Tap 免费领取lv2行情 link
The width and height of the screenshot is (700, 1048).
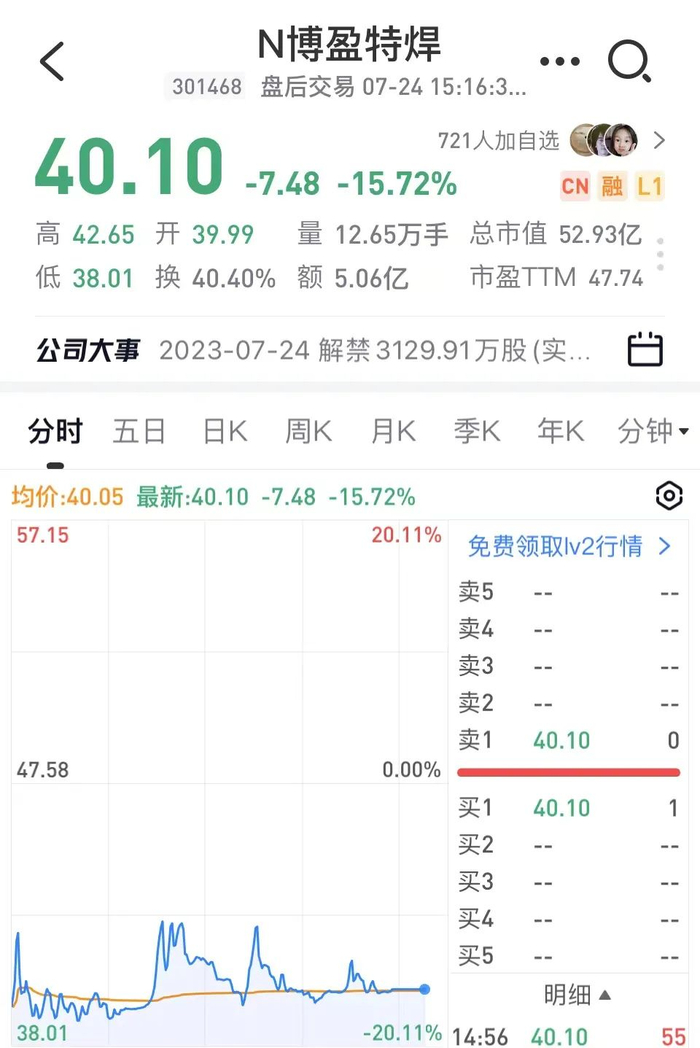[569, 547]
